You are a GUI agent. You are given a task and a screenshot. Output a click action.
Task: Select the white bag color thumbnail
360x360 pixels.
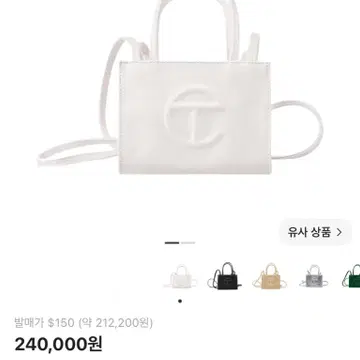point(180,276)
